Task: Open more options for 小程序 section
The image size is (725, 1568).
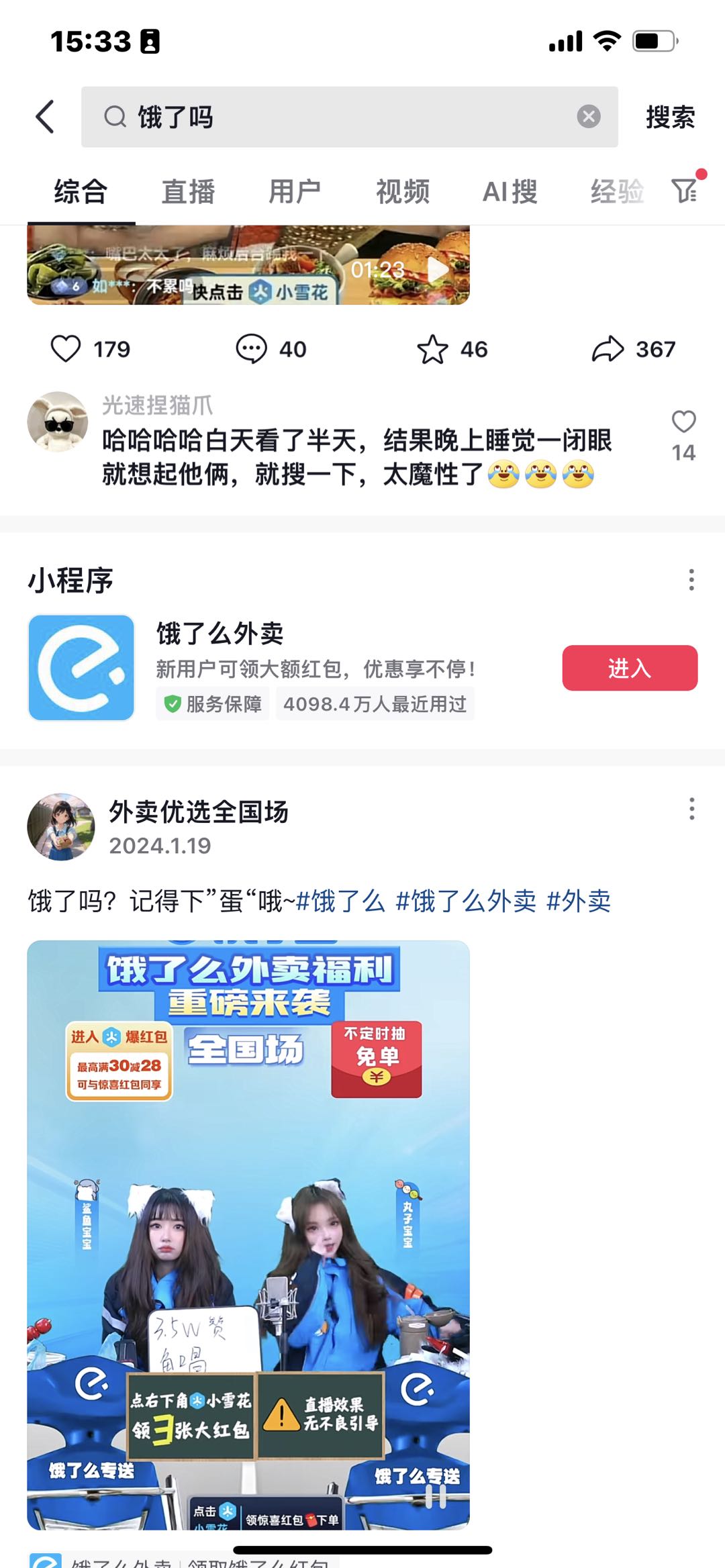Action: [691, 580]
